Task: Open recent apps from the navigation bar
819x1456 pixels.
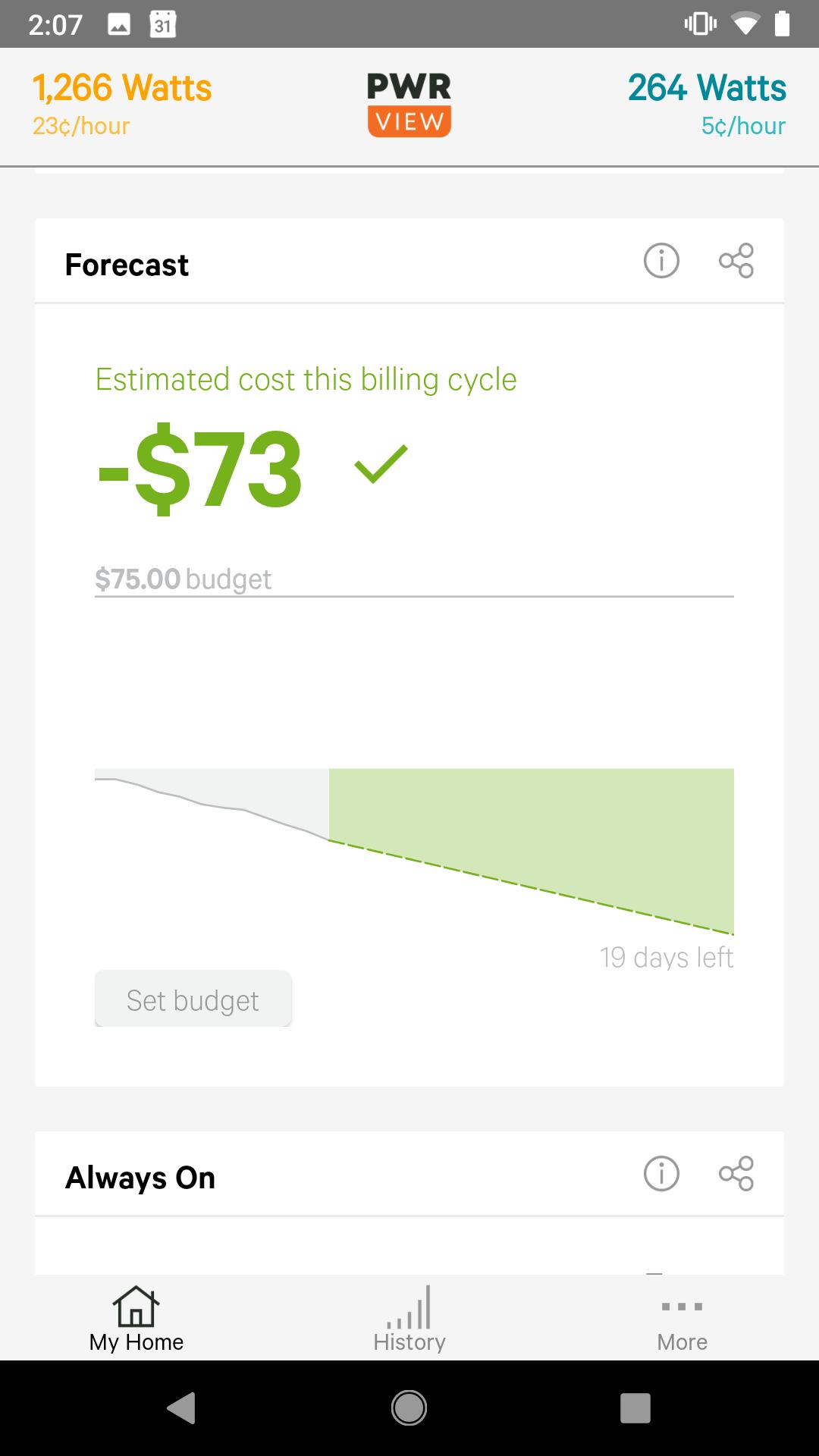Action: [635, 1408]
